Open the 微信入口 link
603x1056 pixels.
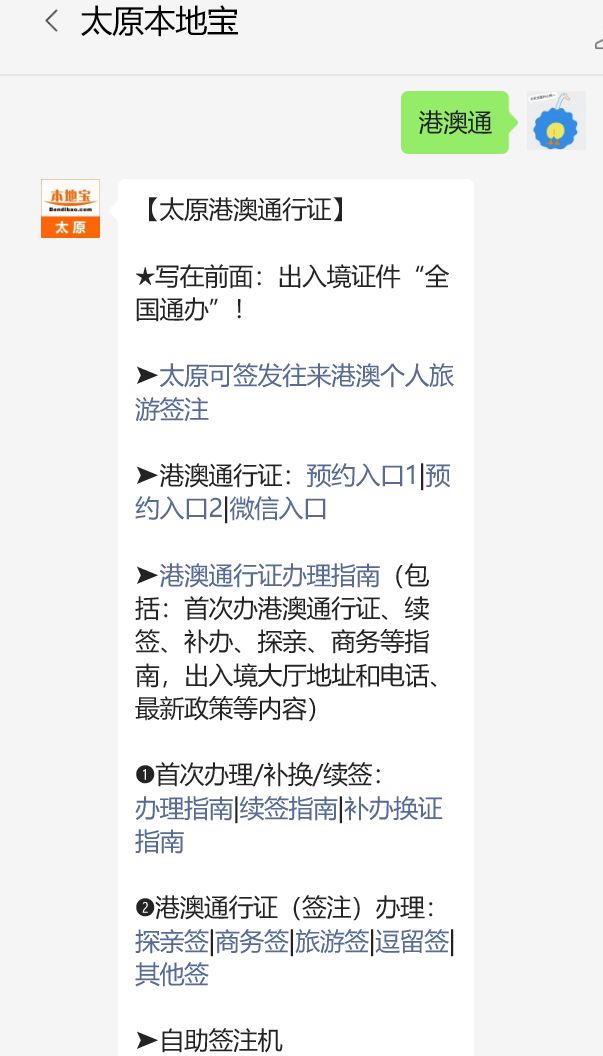(278, 509)
